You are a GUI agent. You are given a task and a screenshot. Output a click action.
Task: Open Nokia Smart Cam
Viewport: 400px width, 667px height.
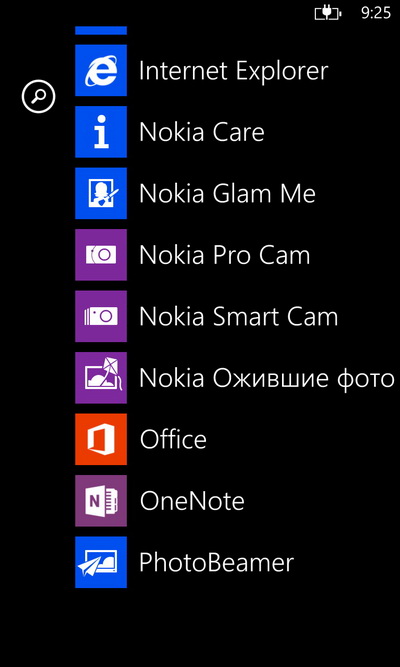click(207, 316)
